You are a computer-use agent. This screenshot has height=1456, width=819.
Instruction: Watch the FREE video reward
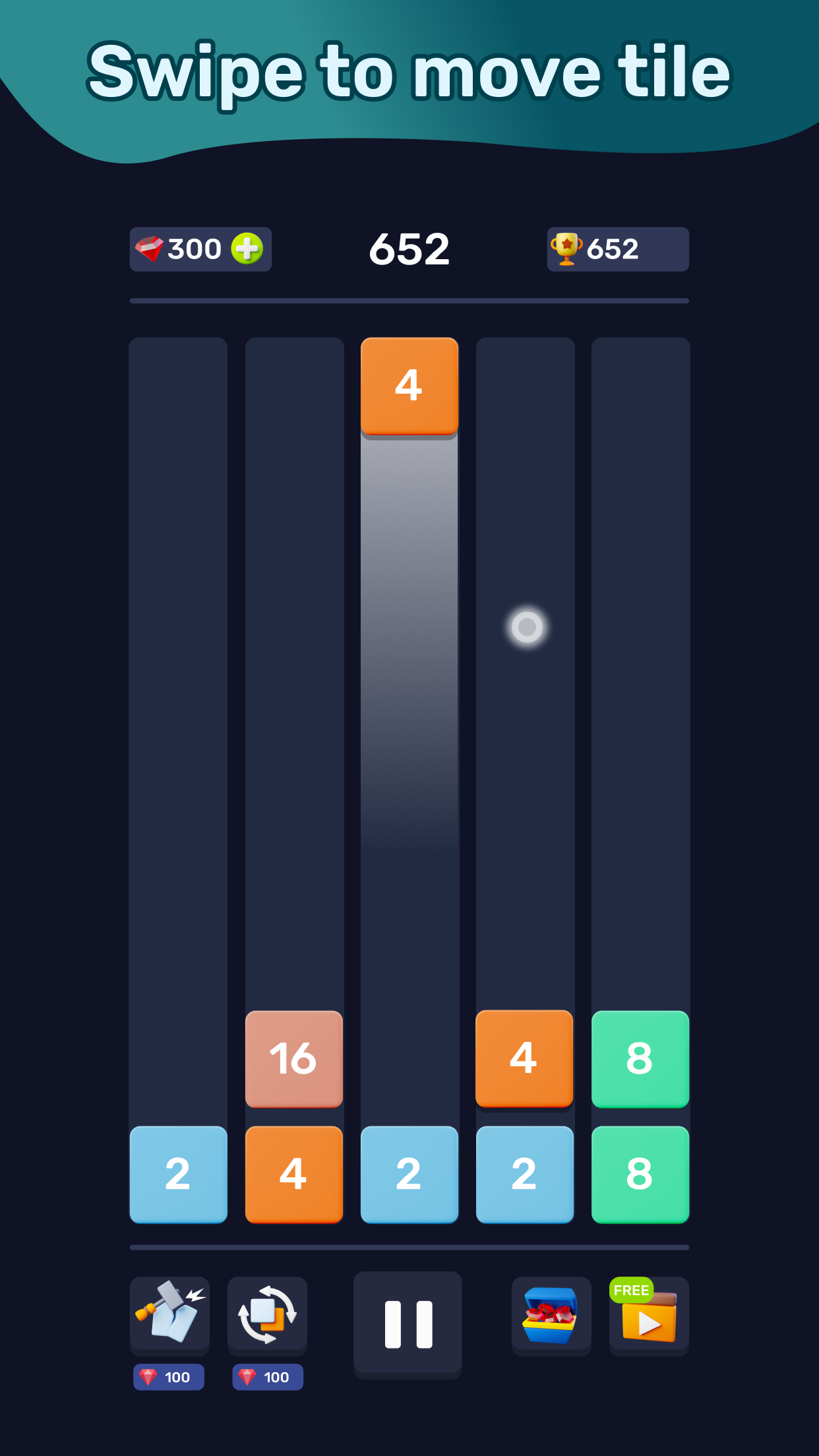(649, 1316)
